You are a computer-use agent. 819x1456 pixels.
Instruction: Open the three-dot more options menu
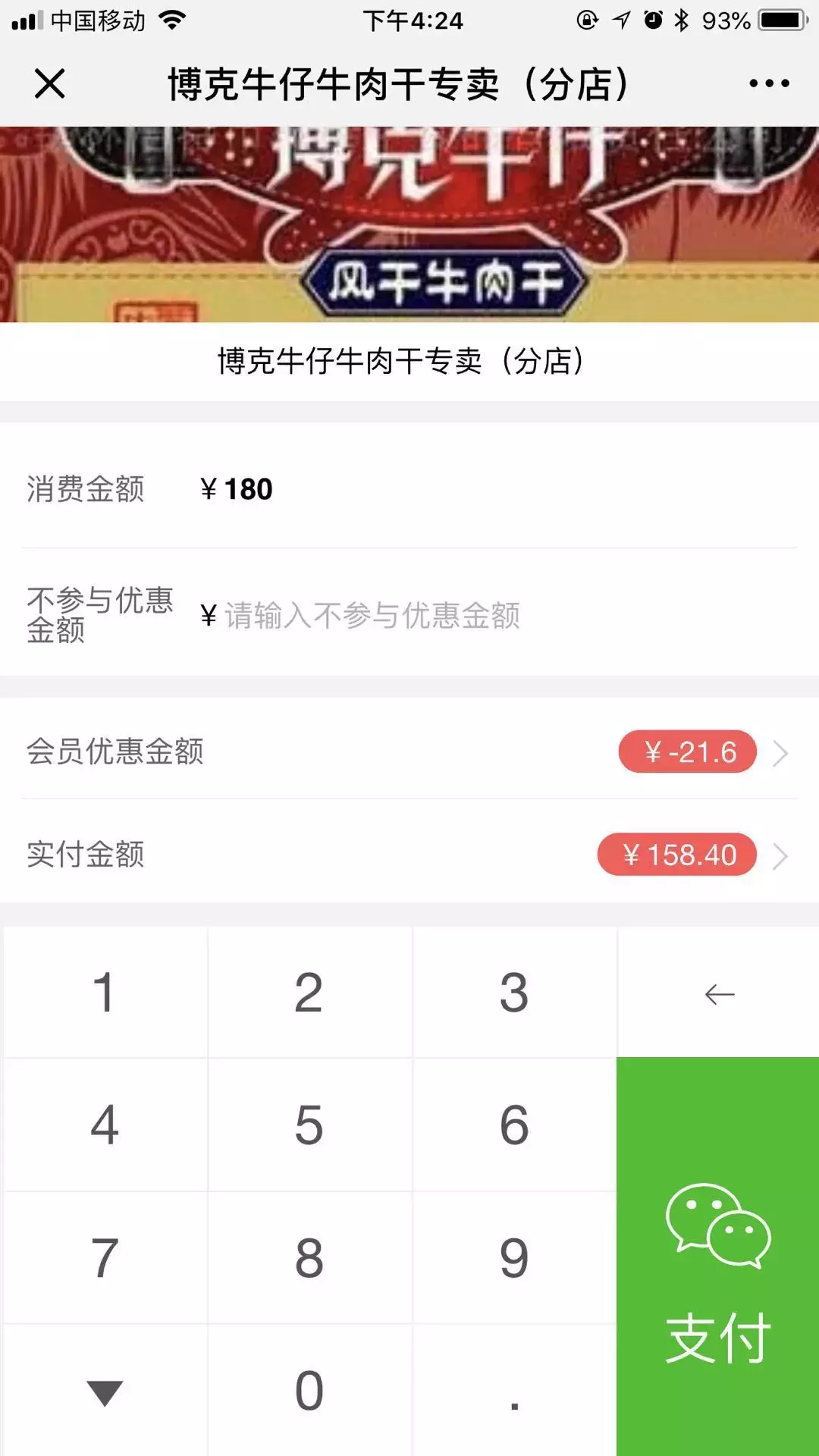(769, 83)
